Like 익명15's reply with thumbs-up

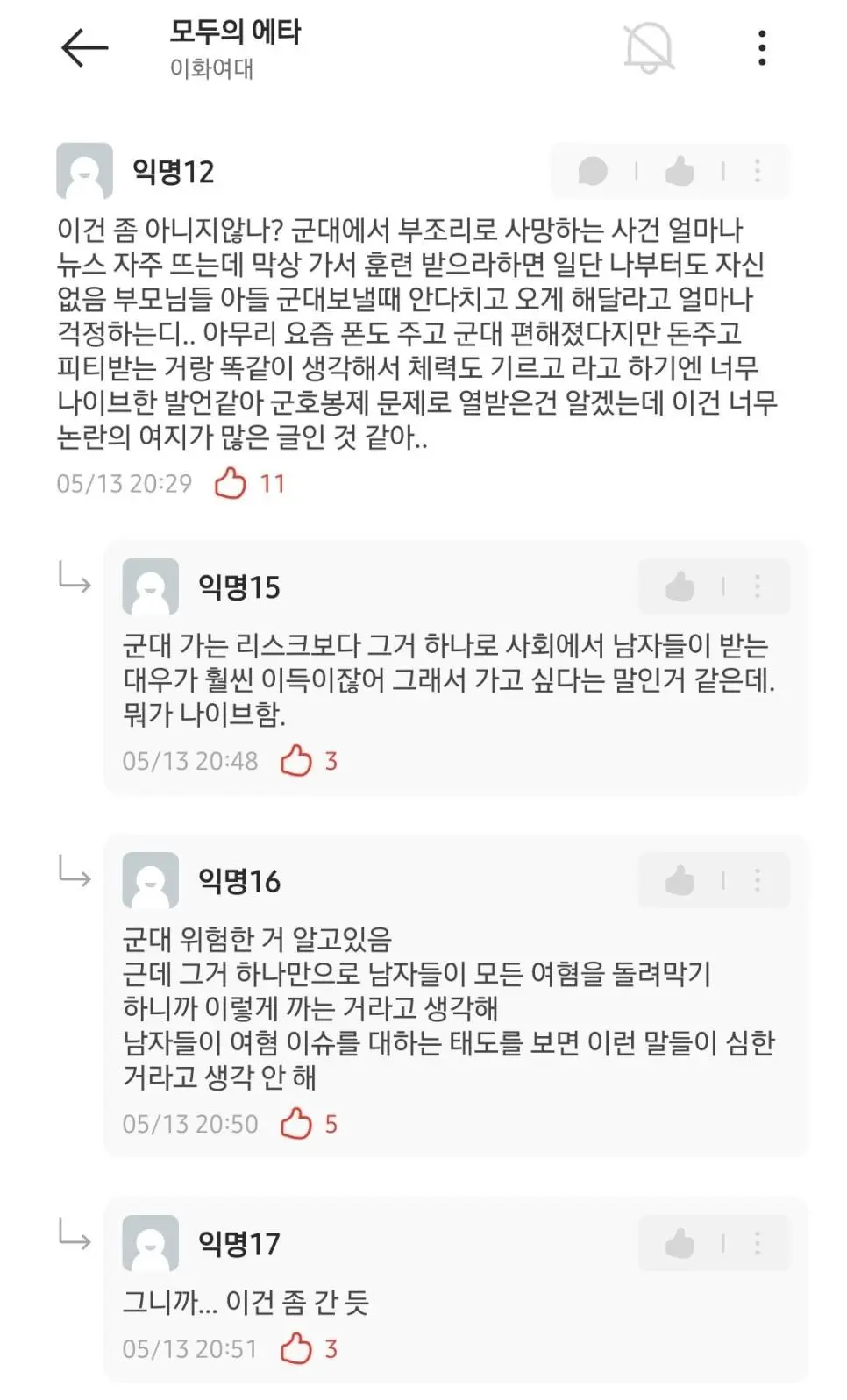(x=680, y=586)
